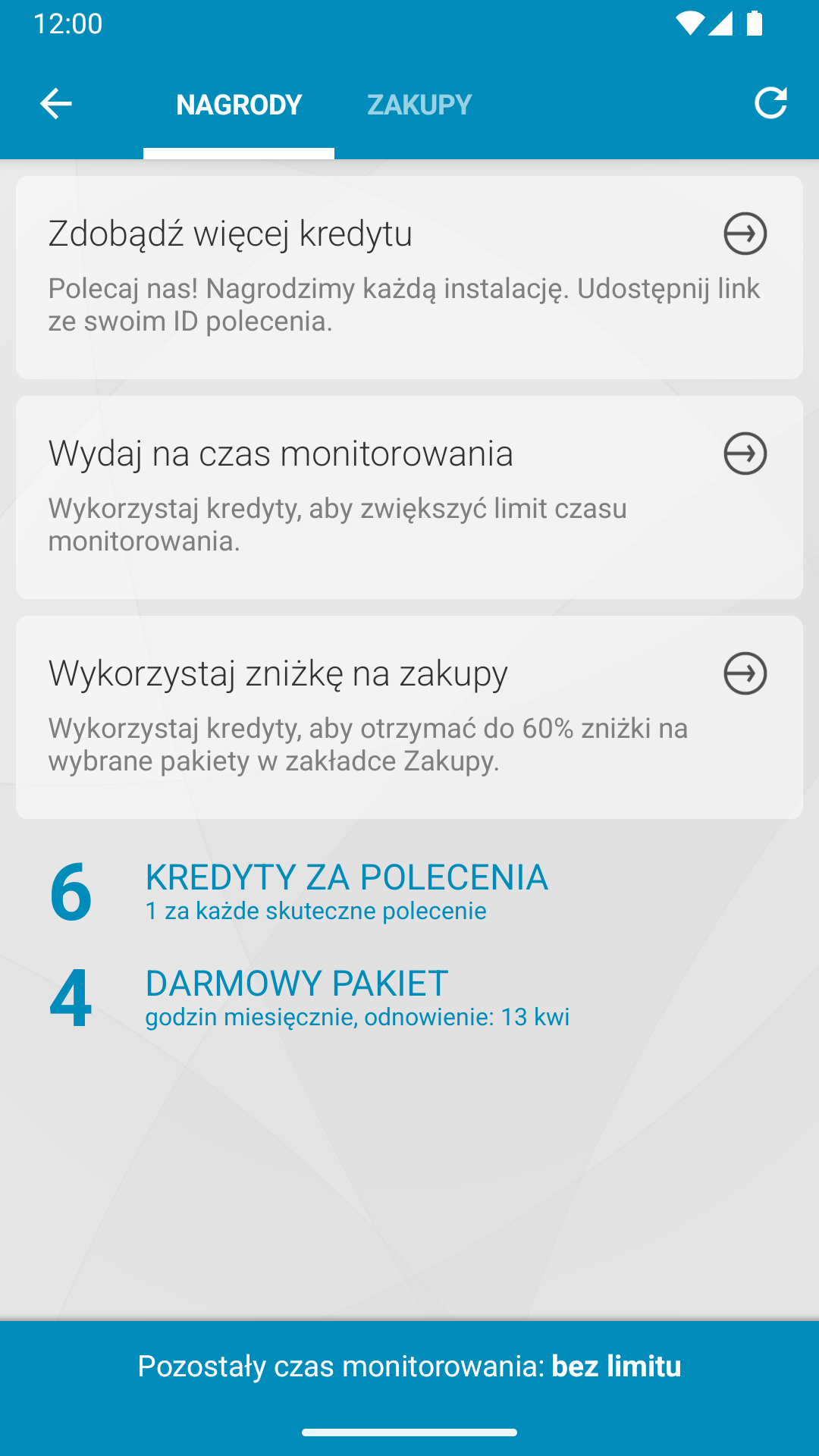Go back using the arrow icon
Image resolution: width=819 pixels, height=1456 pixels.
[55, 104]
